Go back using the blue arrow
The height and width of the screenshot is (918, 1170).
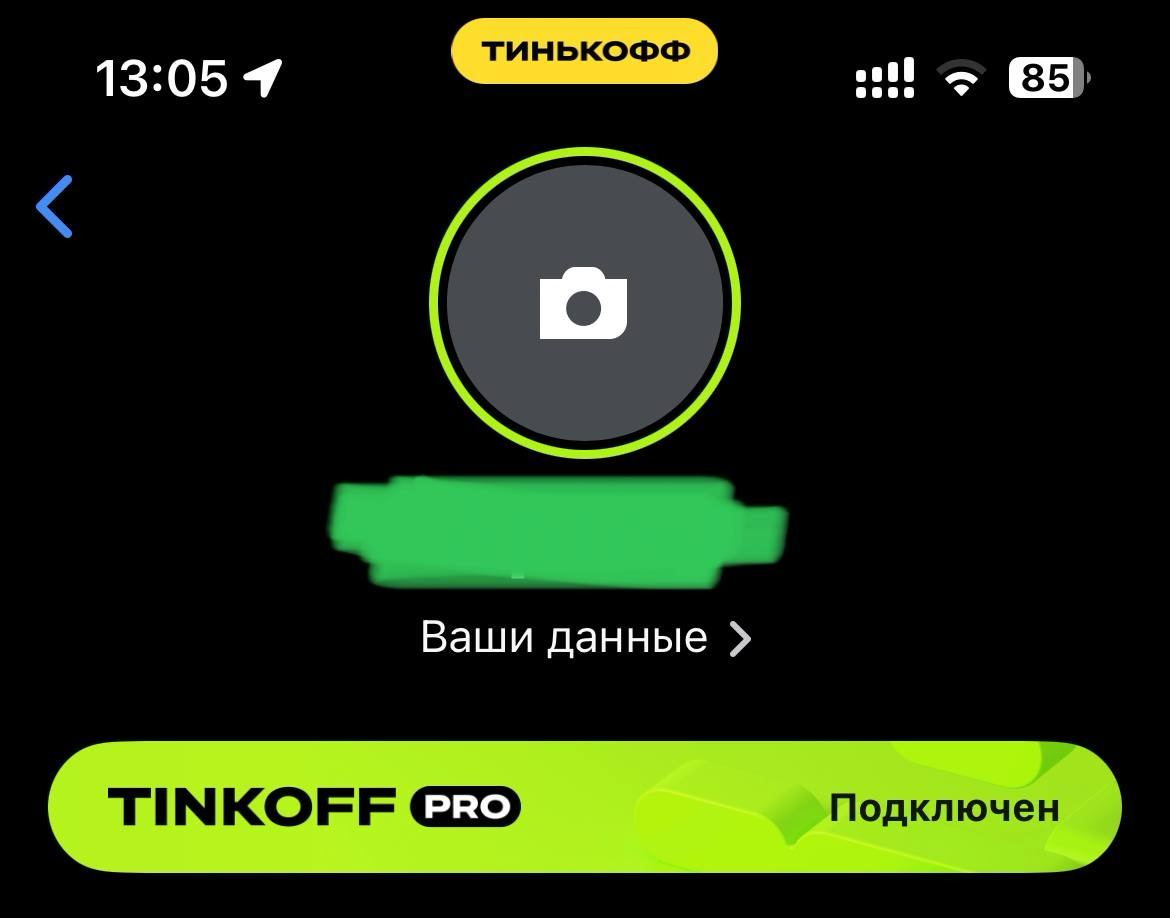(x=55, y=207)
